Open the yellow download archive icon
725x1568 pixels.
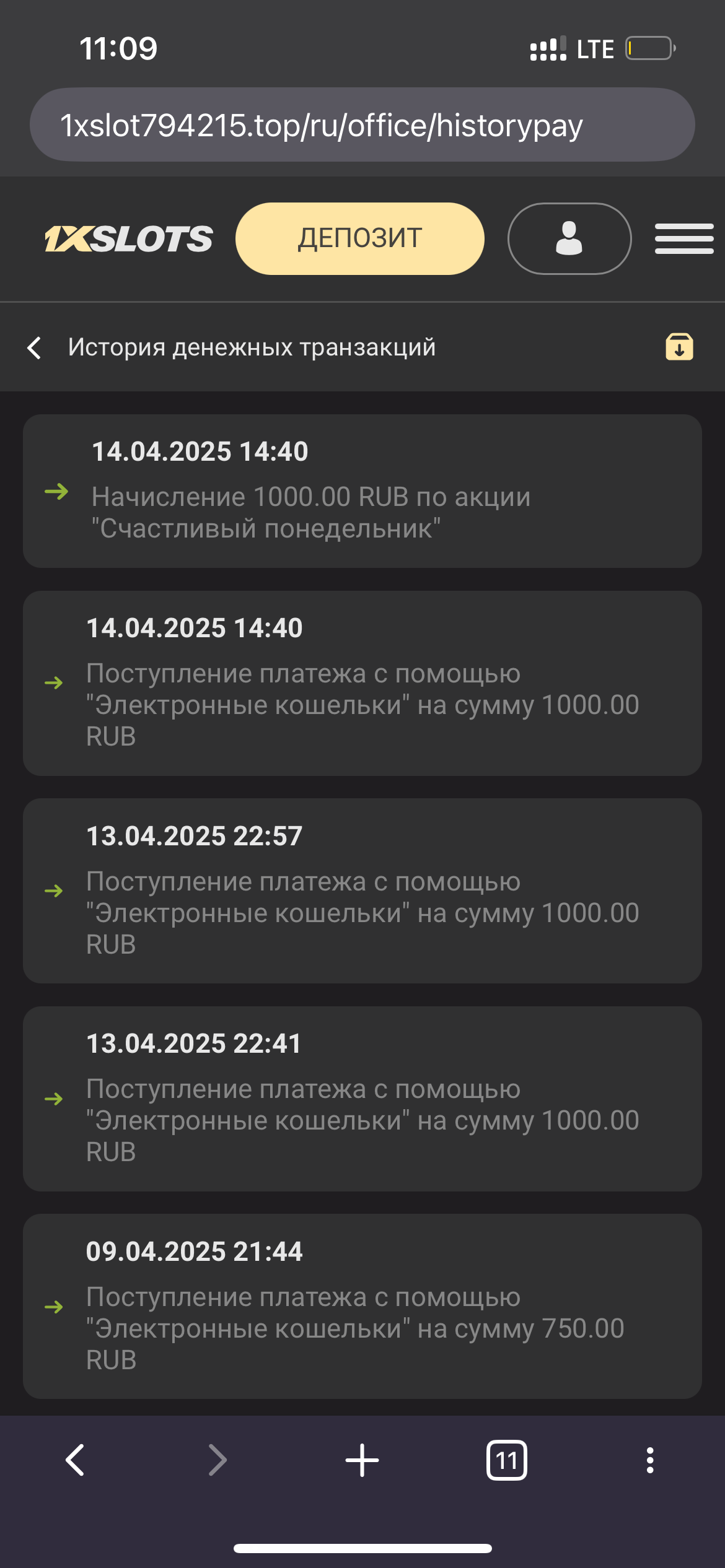[679, 347]
